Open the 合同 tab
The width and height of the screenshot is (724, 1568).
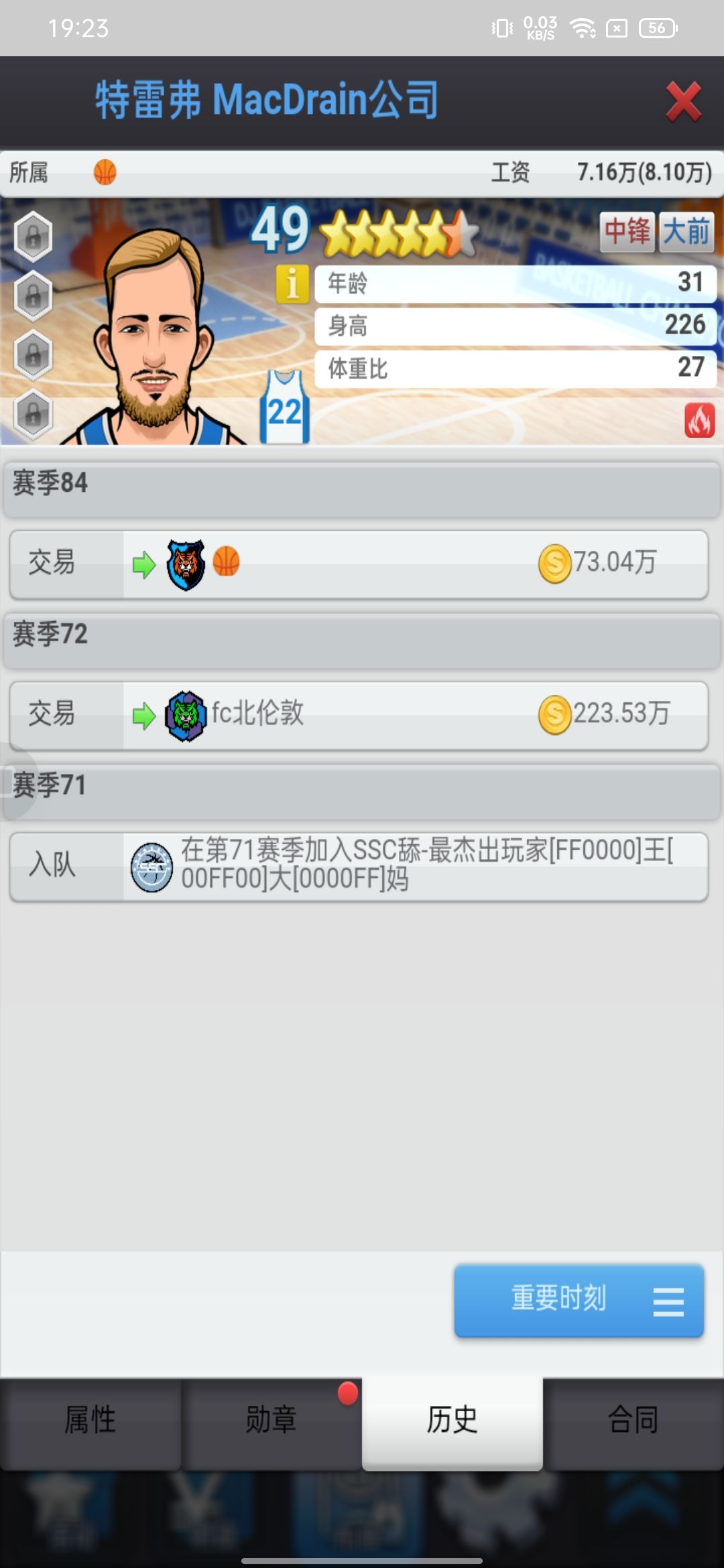(x=633, y=1417)
